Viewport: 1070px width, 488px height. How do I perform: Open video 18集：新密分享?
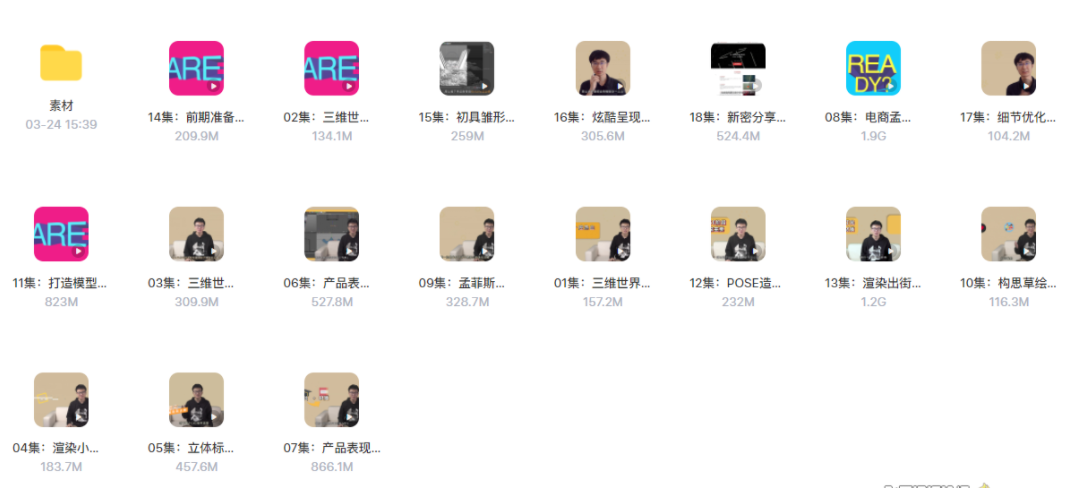click(x=738, y=68)
